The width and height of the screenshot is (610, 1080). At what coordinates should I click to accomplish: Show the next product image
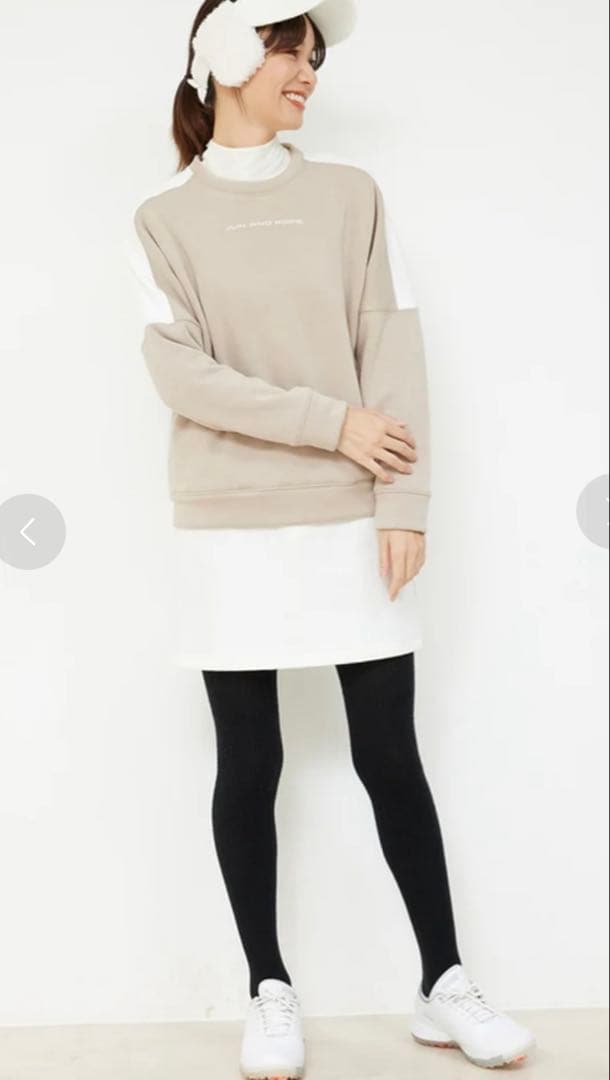(596, 511)
